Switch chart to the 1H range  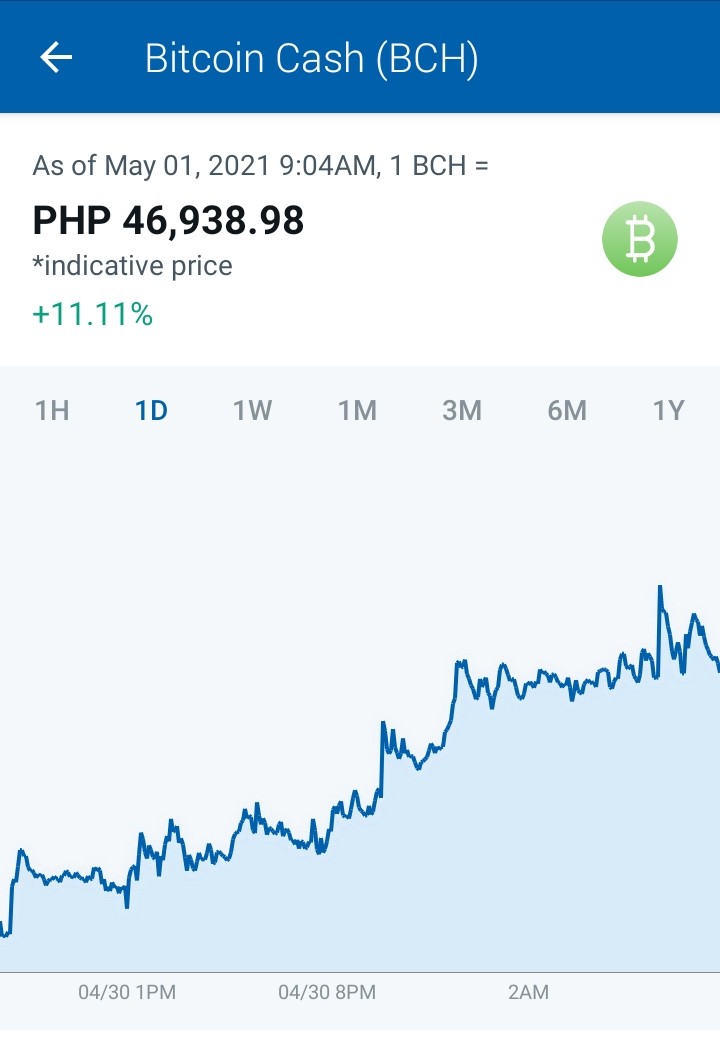(52, 410)
